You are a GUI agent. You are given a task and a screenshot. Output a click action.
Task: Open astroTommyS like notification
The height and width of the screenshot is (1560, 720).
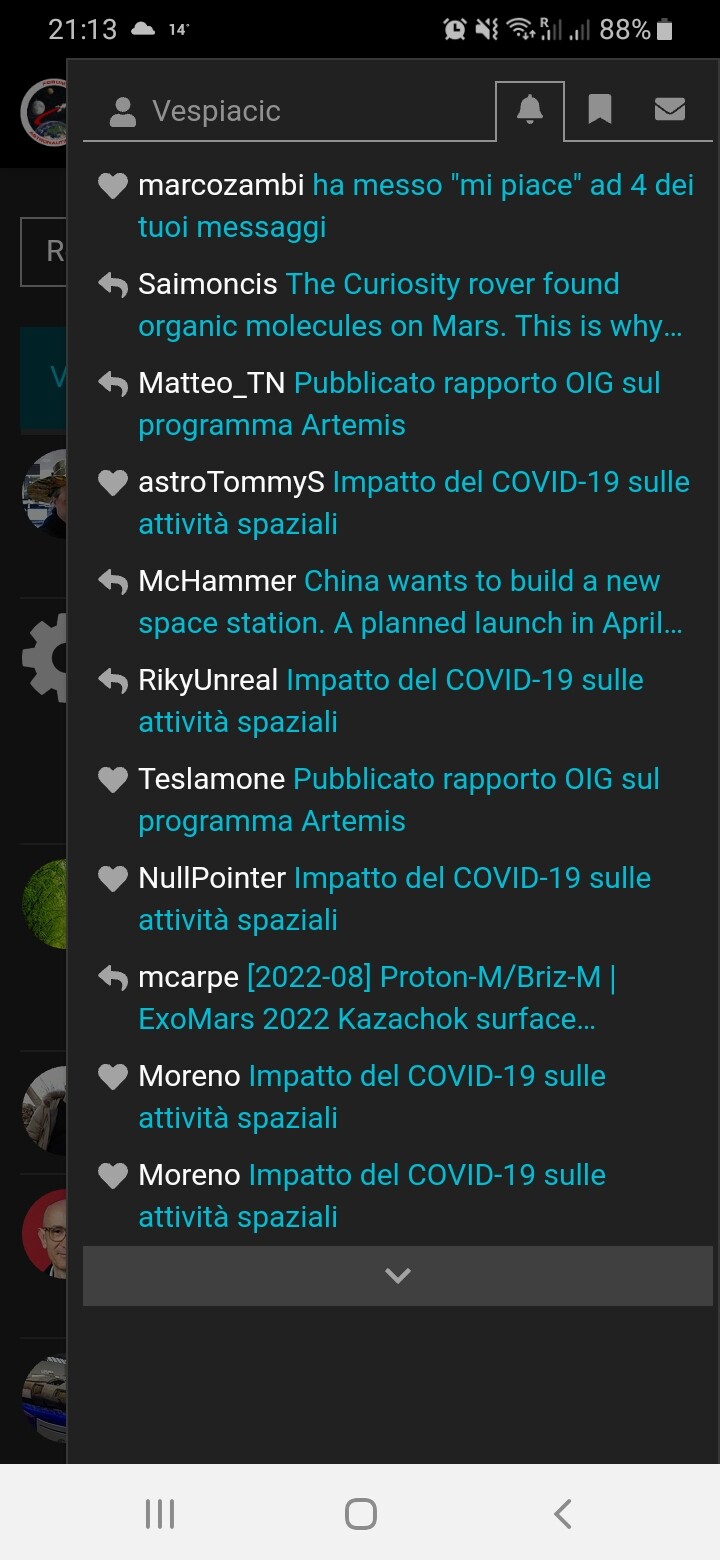click(398, 503)
